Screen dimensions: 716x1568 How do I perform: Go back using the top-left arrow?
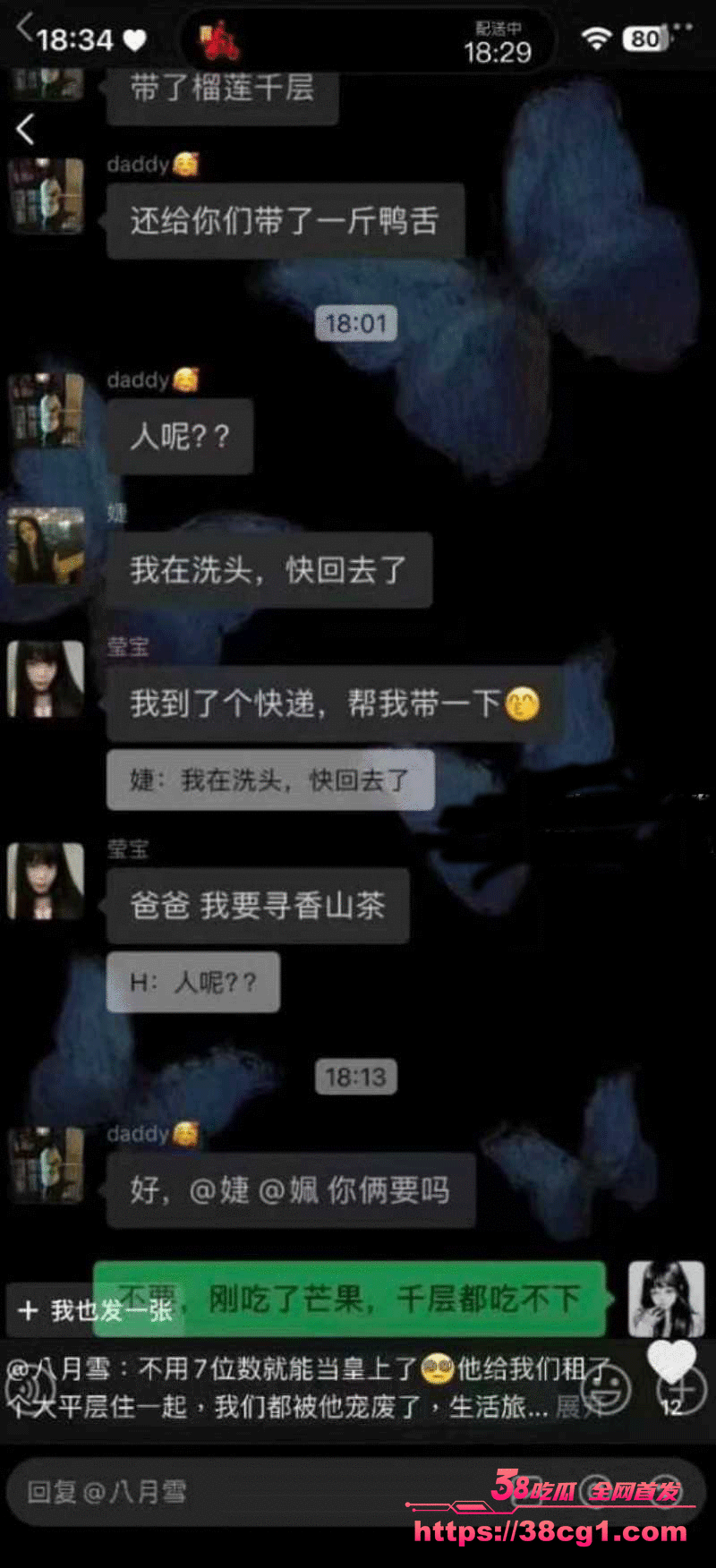[26, 130]
